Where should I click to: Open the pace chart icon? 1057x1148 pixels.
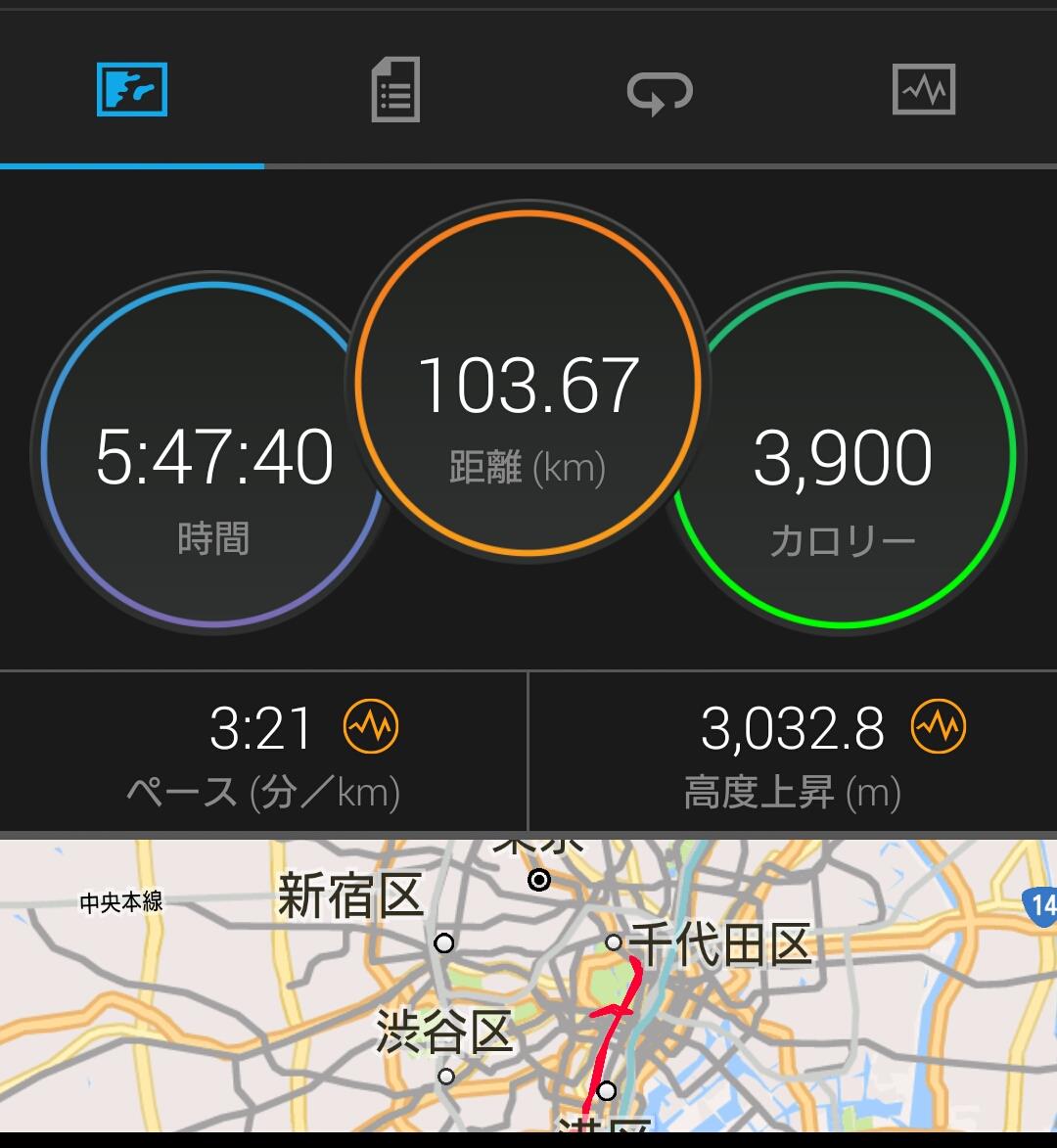371,727
